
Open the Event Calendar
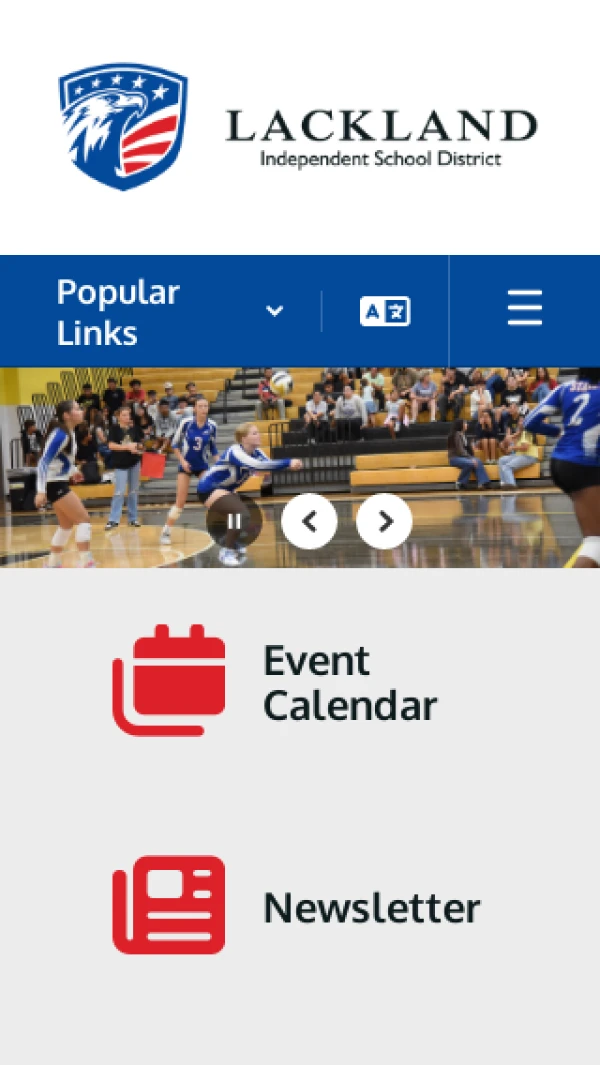click(x=275, y=682)
